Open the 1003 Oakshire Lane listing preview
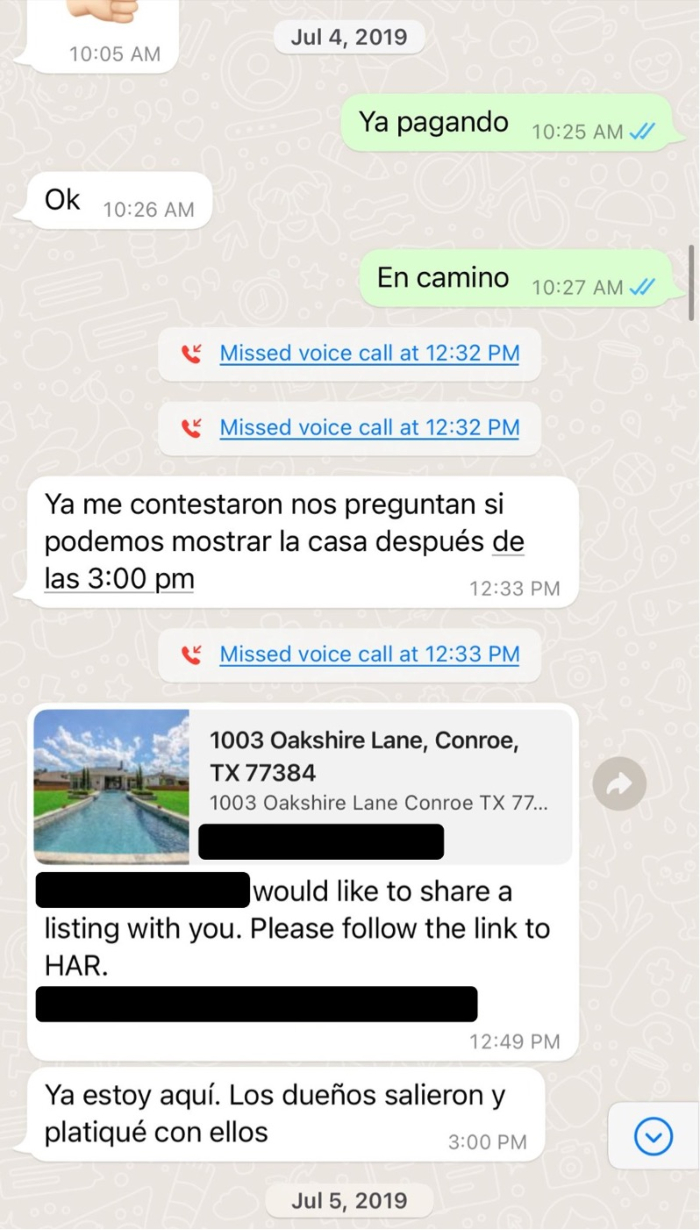 pos(300,785)
